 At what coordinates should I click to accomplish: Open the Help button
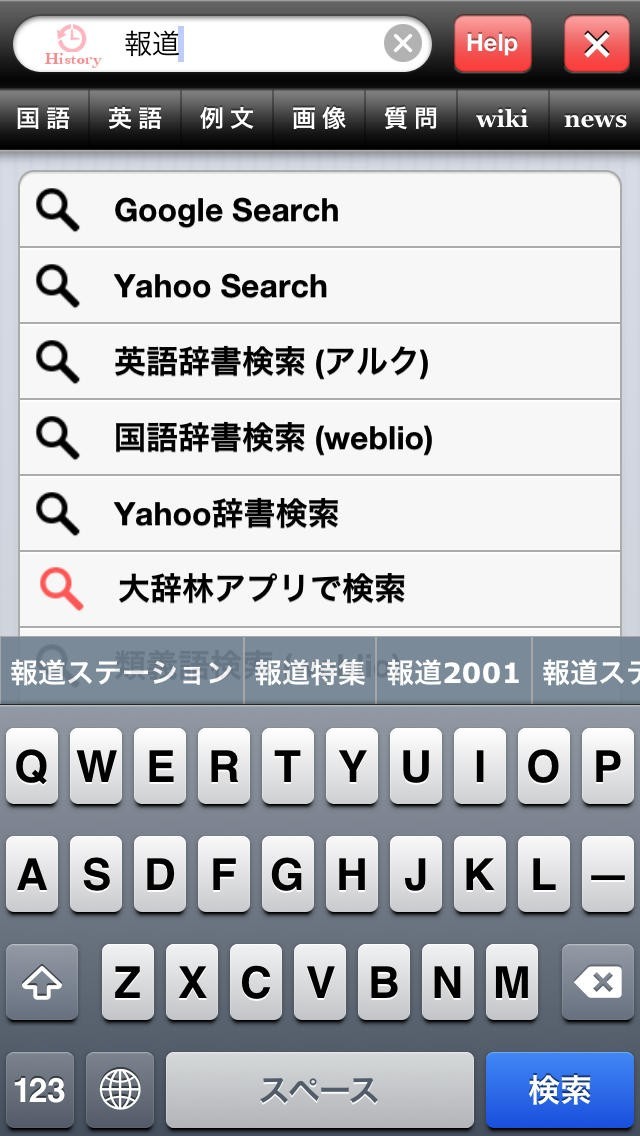[492, 44]
